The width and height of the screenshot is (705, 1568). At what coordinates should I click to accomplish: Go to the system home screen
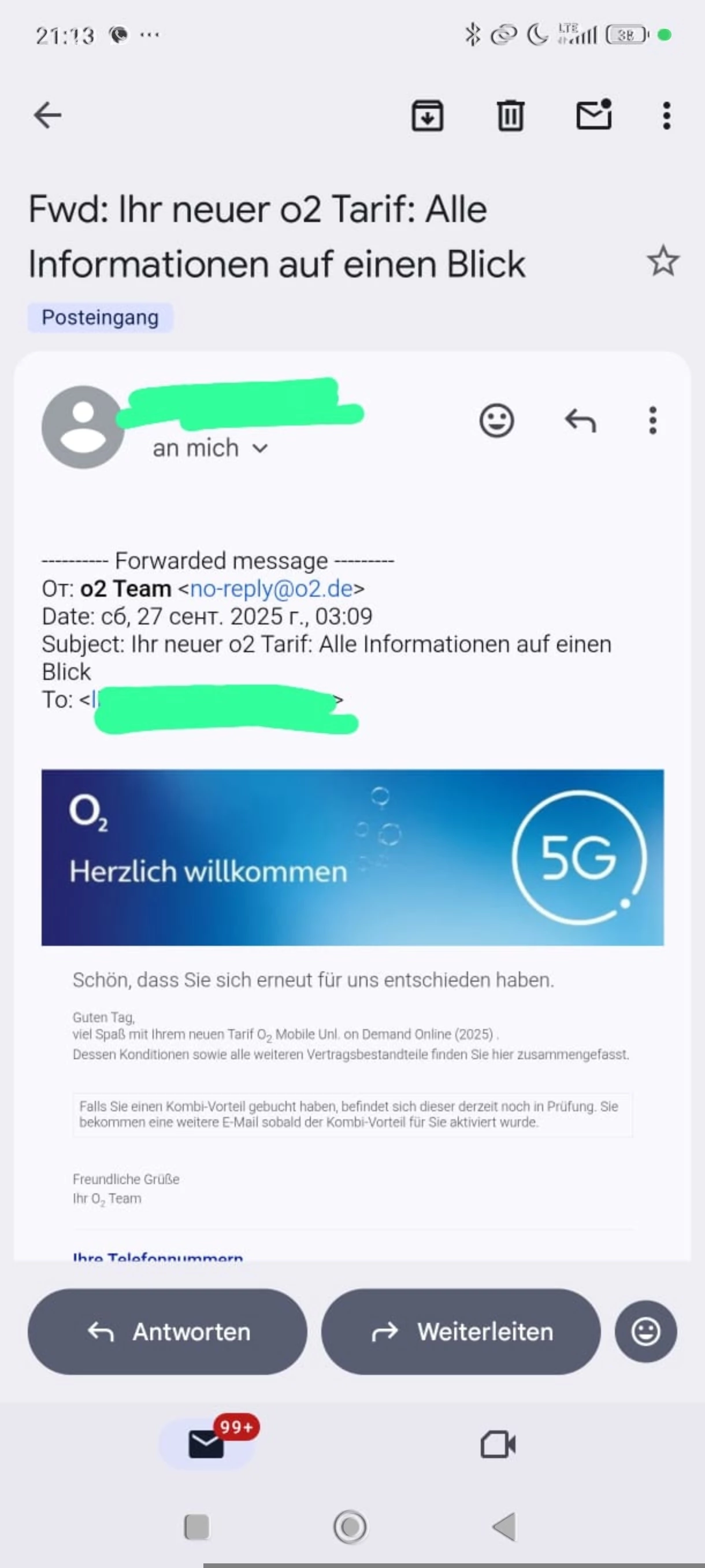pyautogui.click(x=350, y=1526)
